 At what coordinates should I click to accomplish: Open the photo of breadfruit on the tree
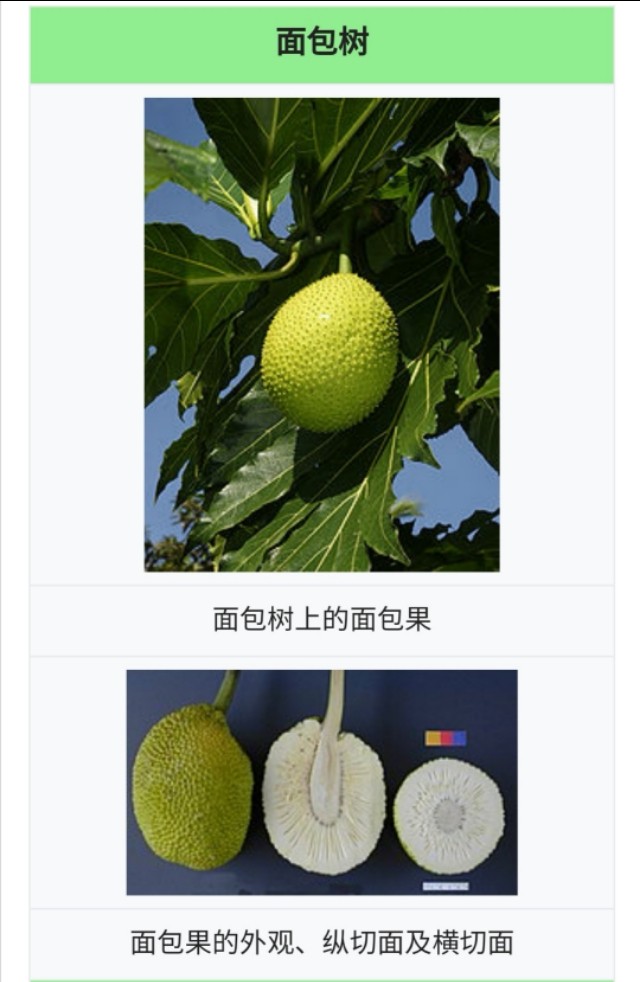click(x=321, y=334)
